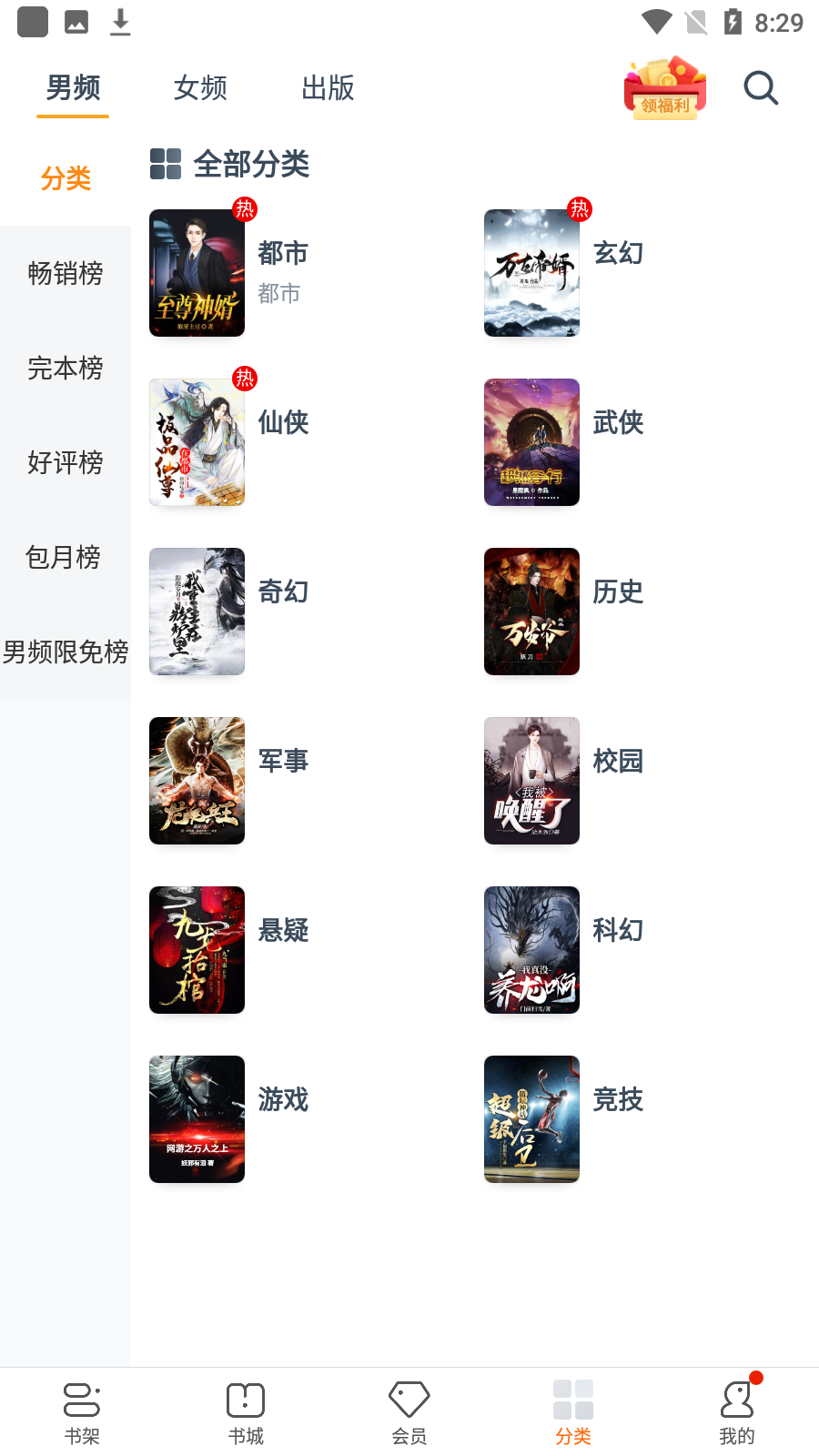Open search with the magnifier icon
The image size is (819, 1456).
tap(760, 88)
